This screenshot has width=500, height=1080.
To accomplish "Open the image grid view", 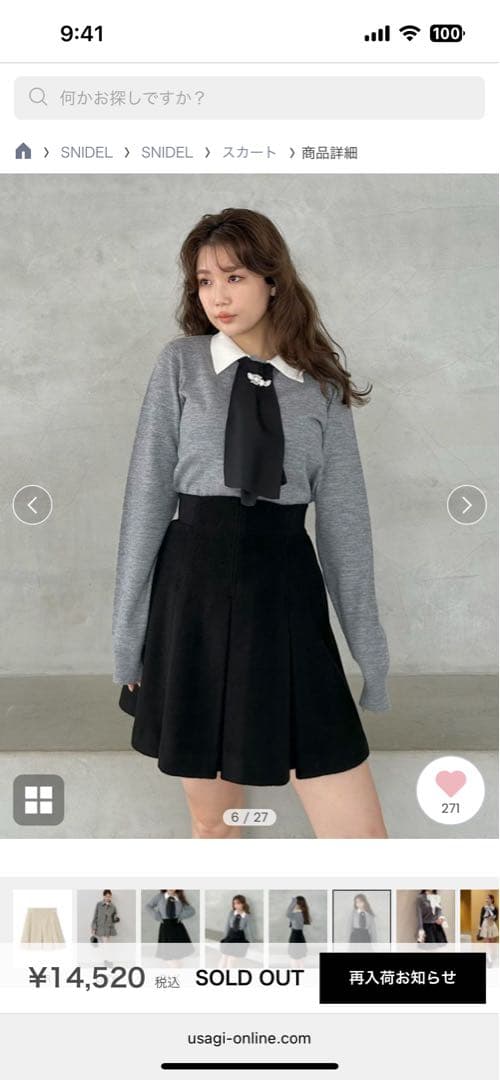I will pos(39,800).
